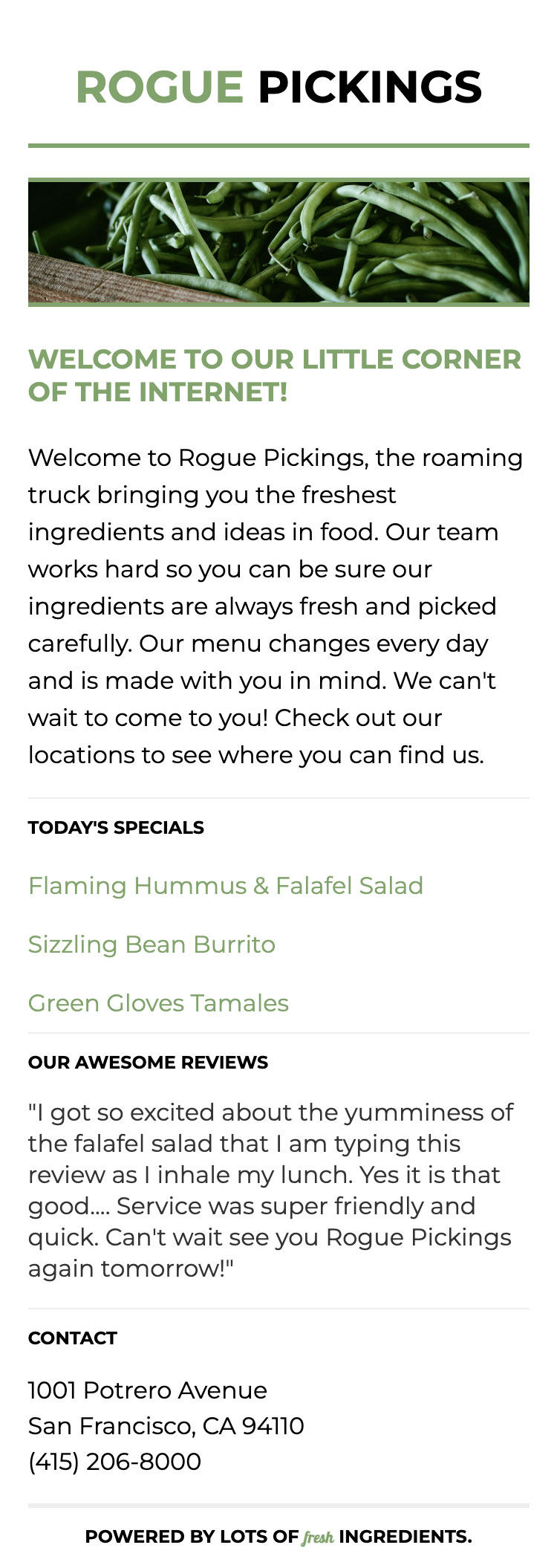
Task: View Green Gloves Tamales special
Action: pyautogui.click(x=158, y=1003)
